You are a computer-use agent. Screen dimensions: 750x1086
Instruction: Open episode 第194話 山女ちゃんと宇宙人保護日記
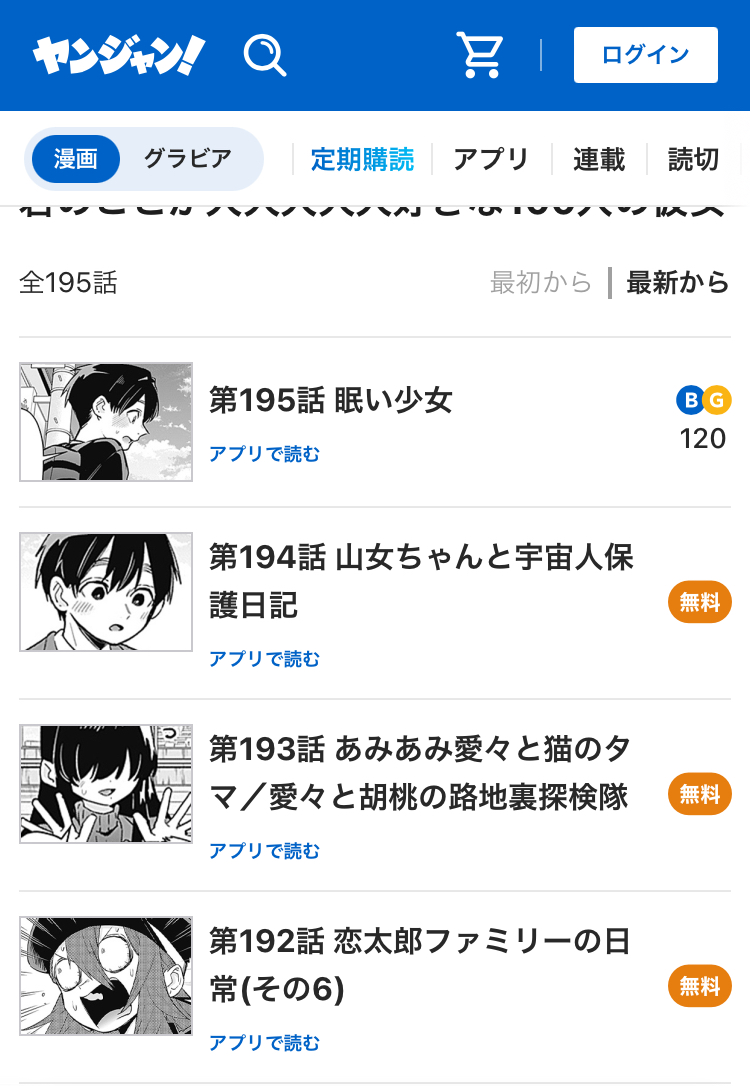click(421, 580)
